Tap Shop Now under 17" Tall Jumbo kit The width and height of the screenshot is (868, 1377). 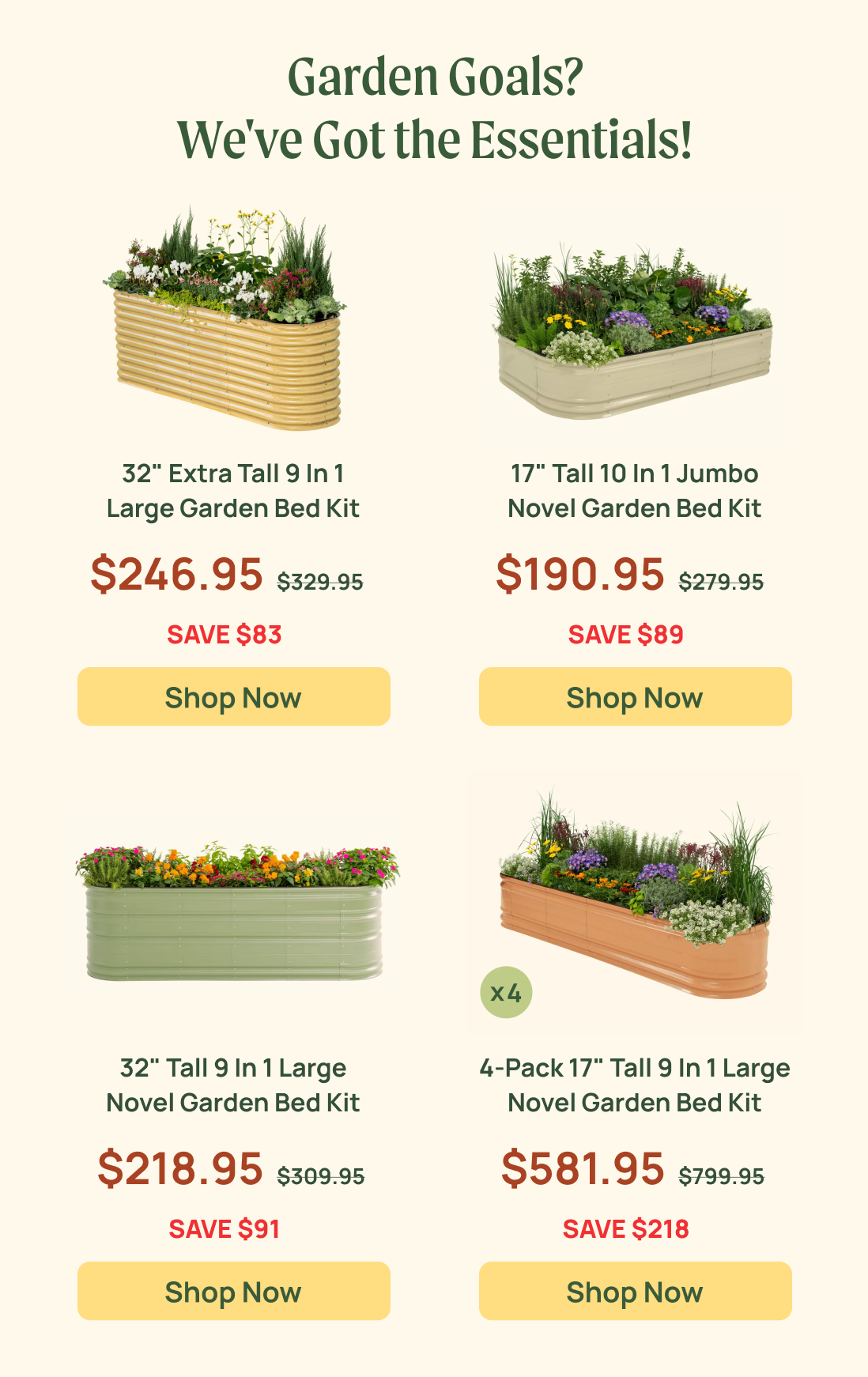point(635,696)
